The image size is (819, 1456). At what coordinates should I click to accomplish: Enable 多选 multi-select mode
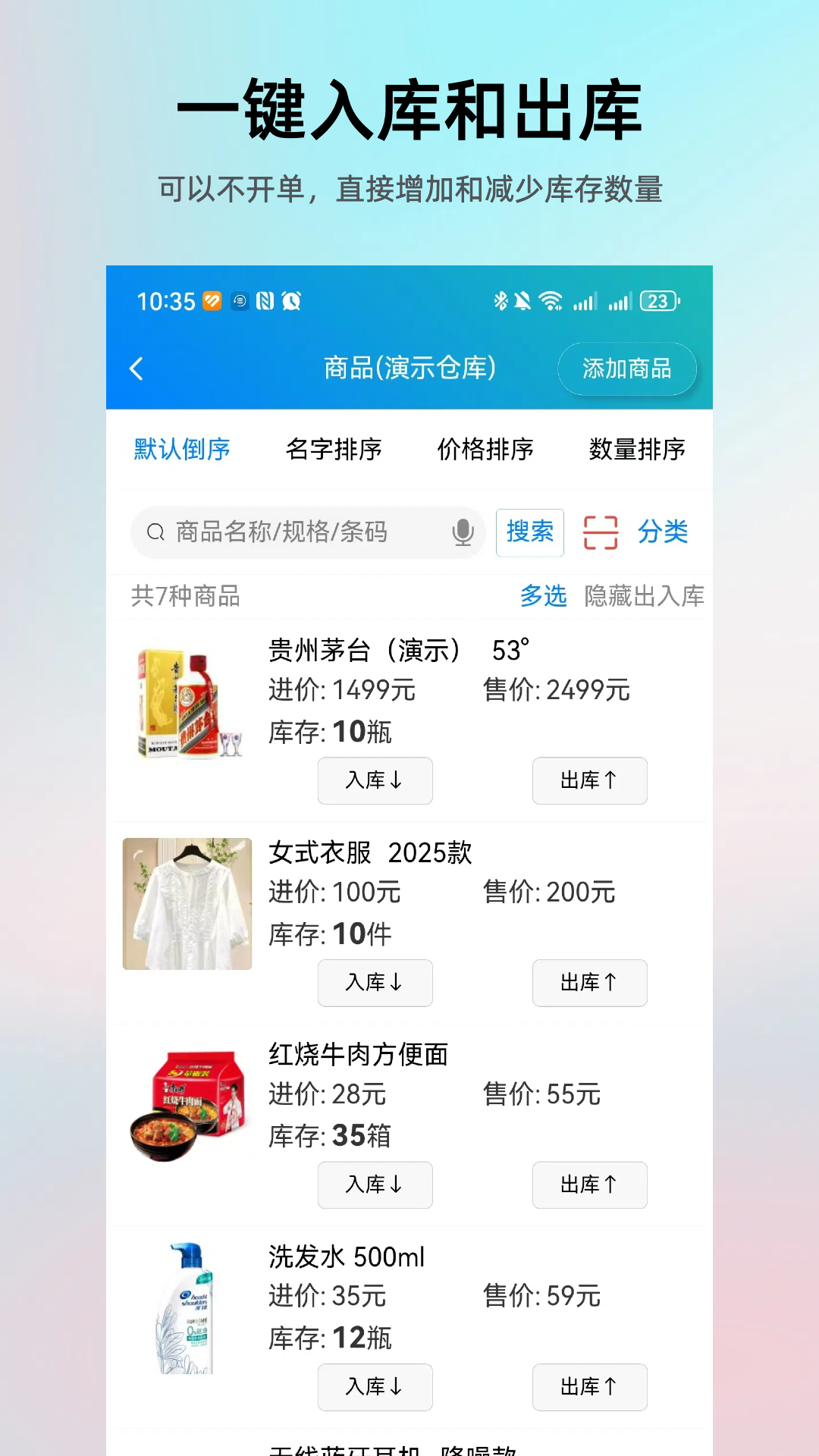click(543, 597)
